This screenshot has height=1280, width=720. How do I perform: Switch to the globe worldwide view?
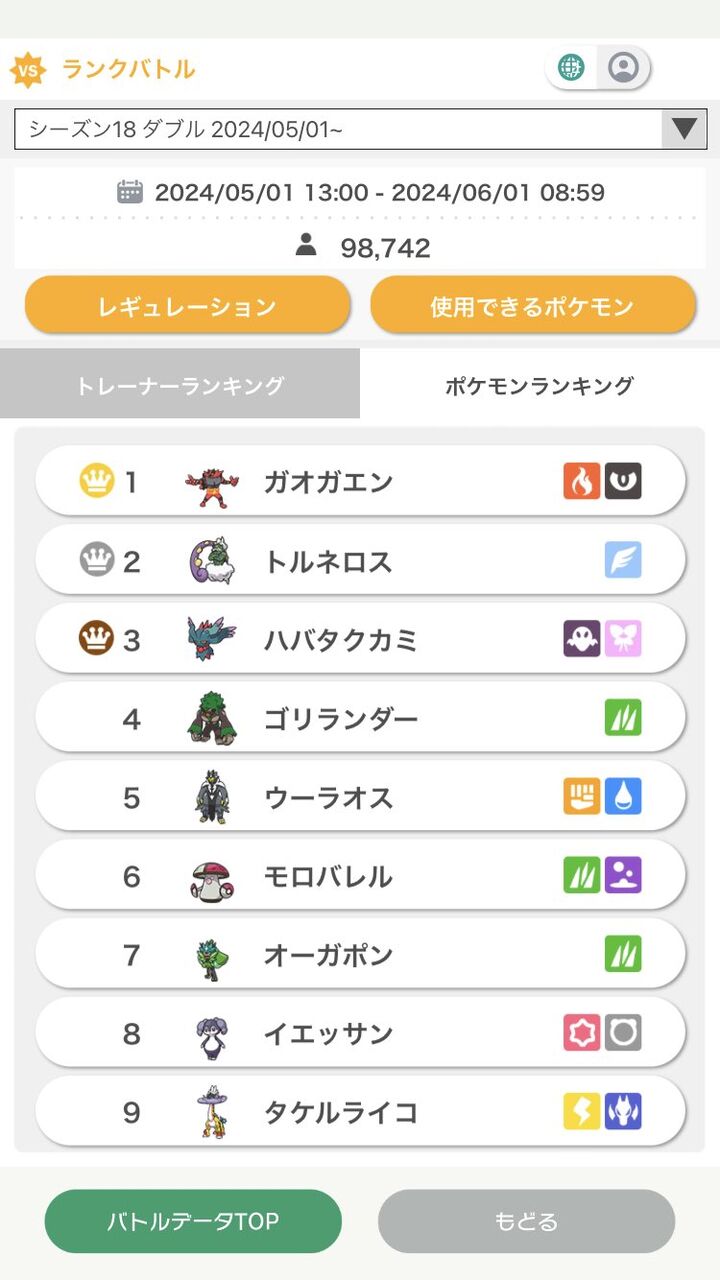pyautogui.click(x=571, y=68)
